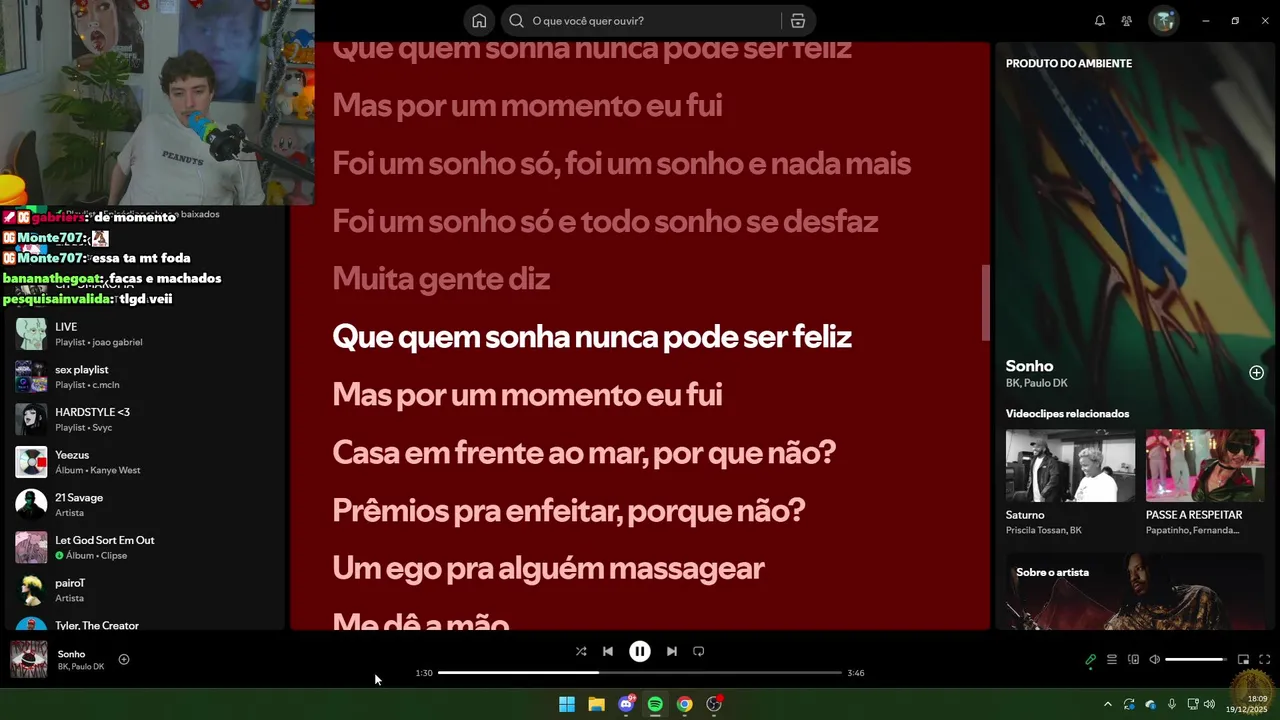This screenshot has width=1280, height=720.
Task: Pause the song Sonho
Action: [x=640, y=651]
